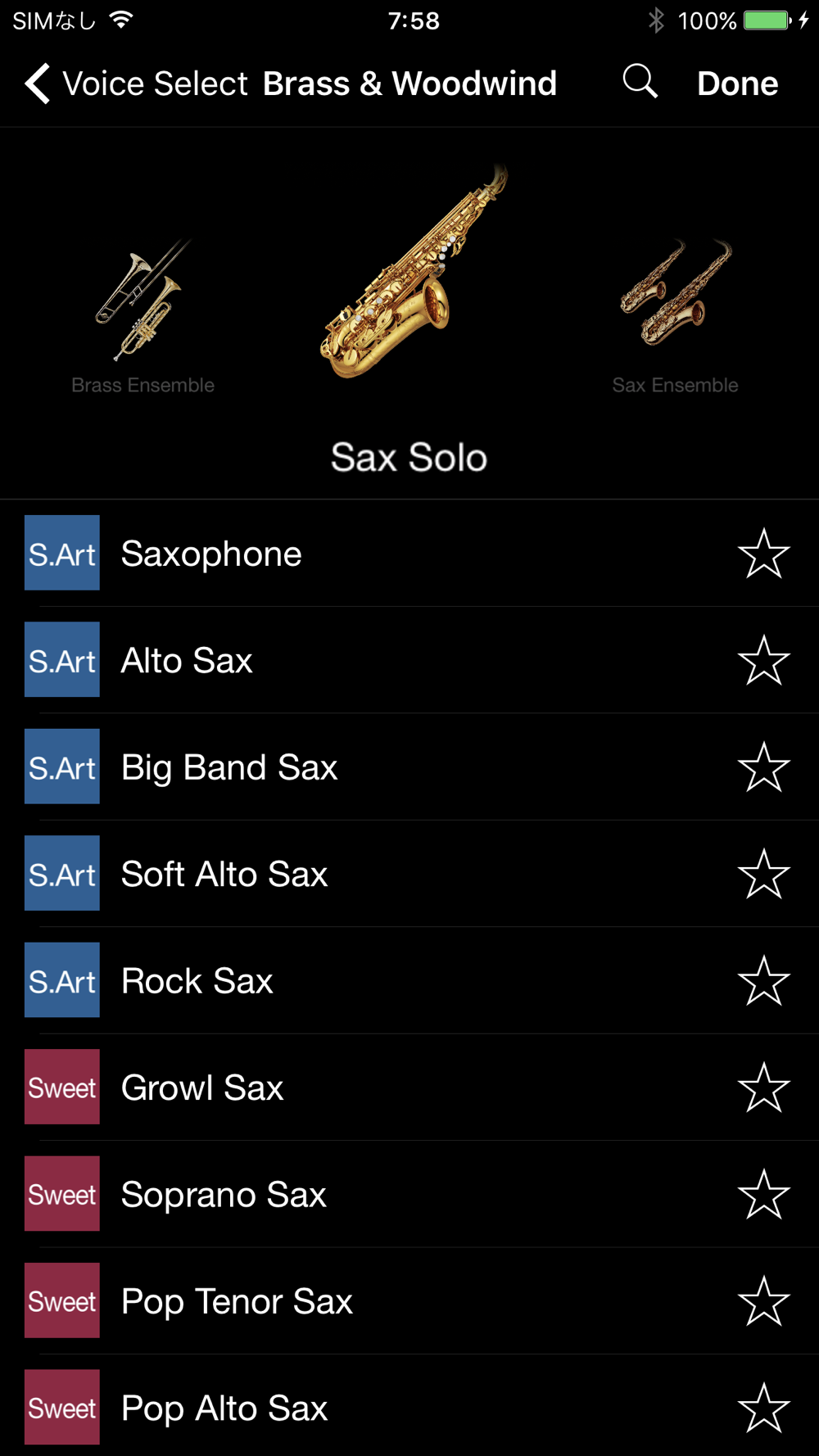The width and height of the screenshot is (819, 1456).
Task: Switch to Sax Ensemble category
Action: [x=676, y=316]
